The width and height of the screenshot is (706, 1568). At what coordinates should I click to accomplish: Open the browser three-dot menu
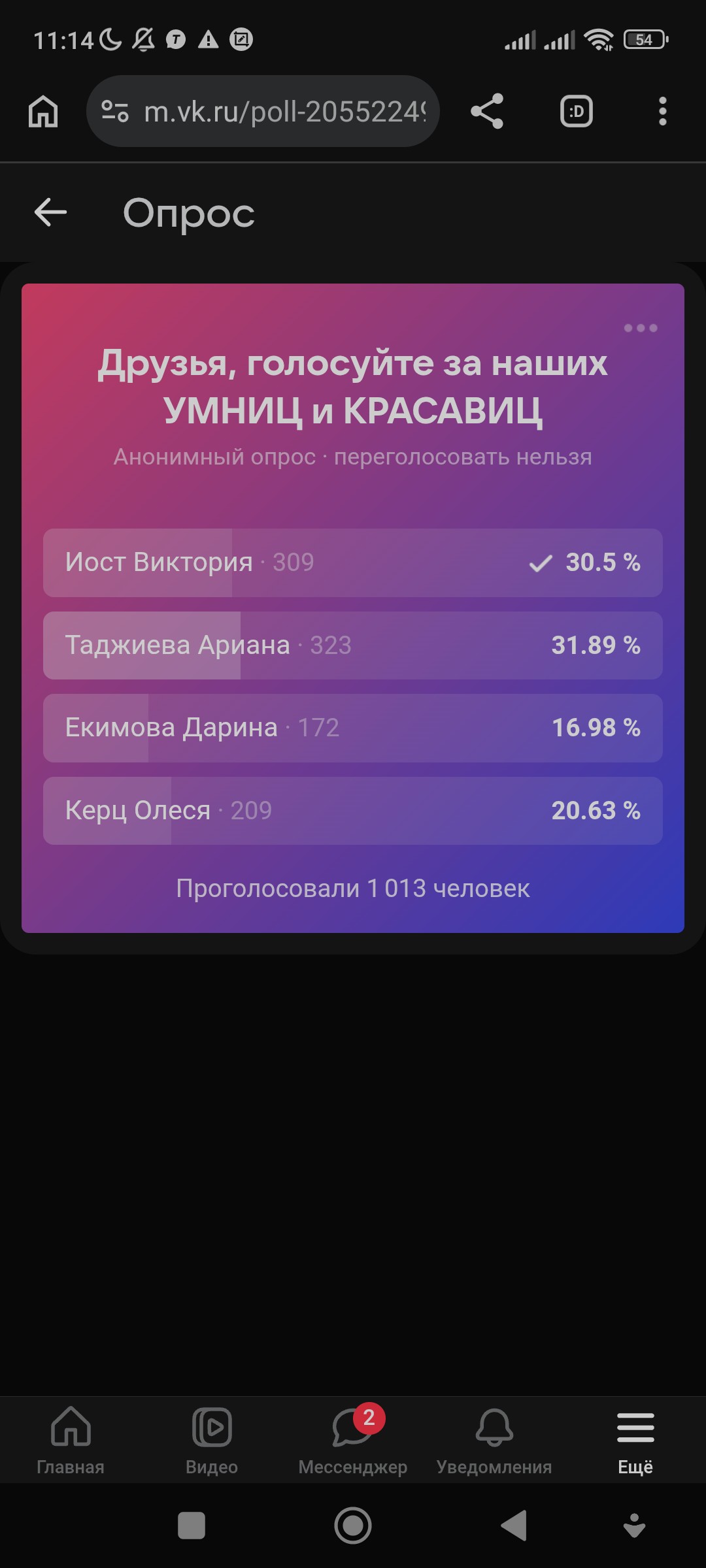click(x=662, y=111)
